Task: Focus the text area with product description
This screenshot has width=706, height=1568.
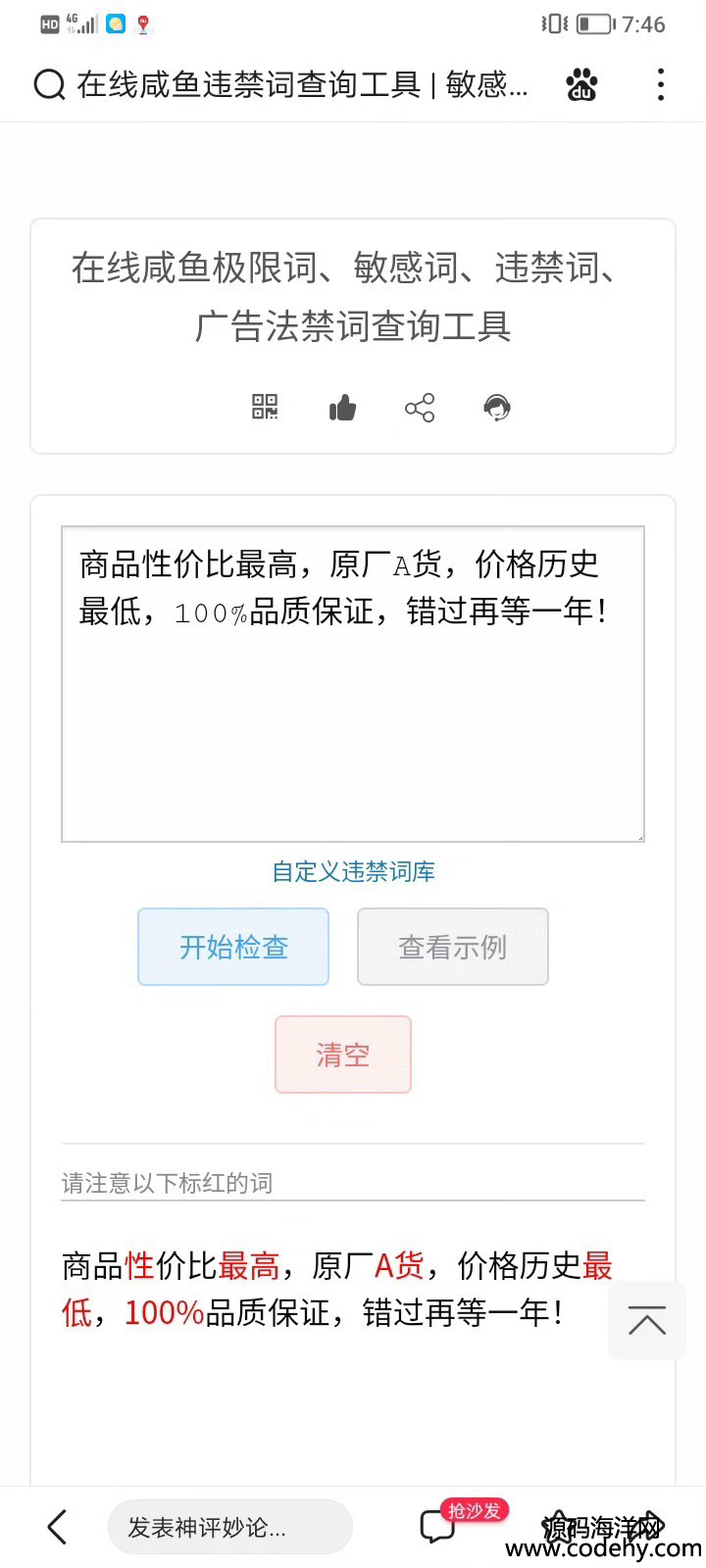Action: click(x=353, y=684)
